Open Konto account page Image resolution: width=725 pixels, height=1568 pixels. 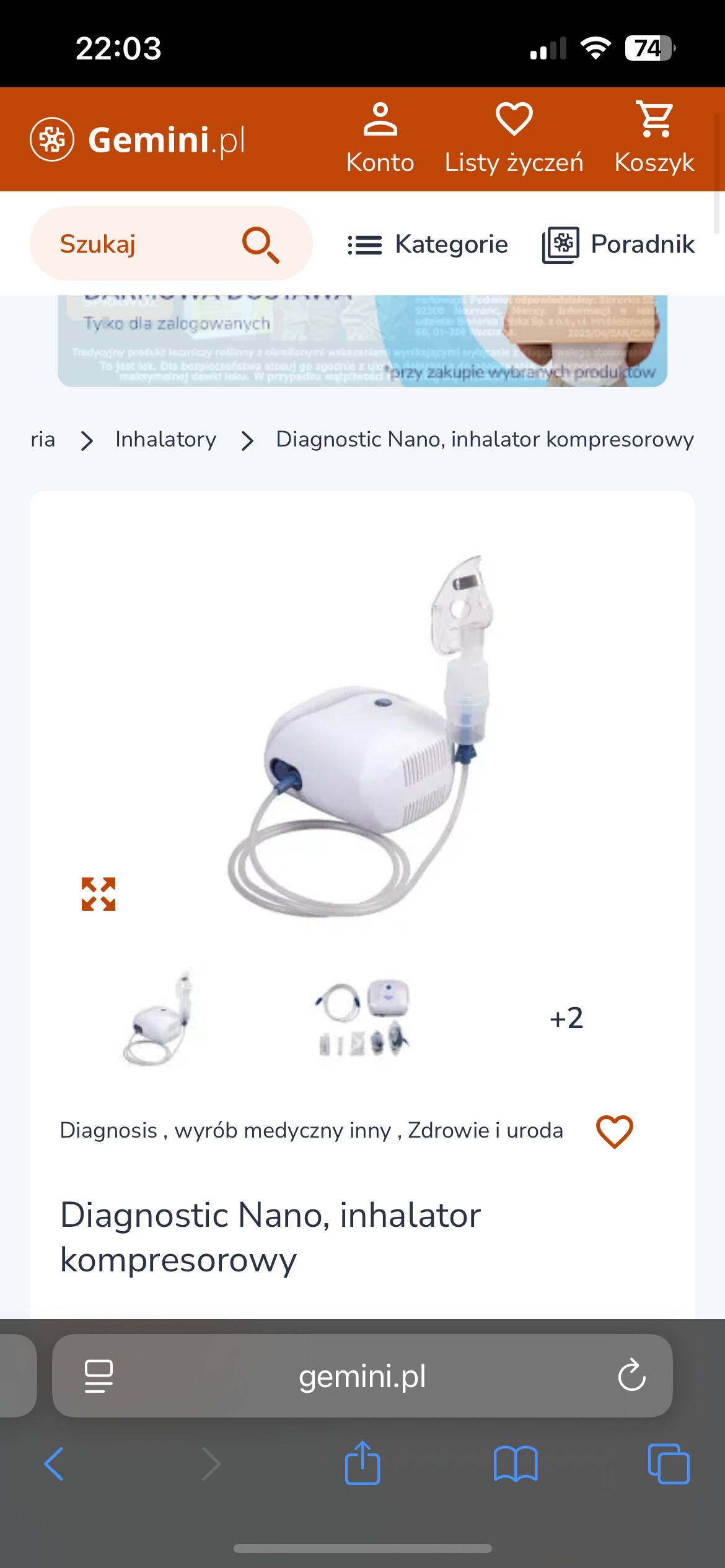[380, 138]
